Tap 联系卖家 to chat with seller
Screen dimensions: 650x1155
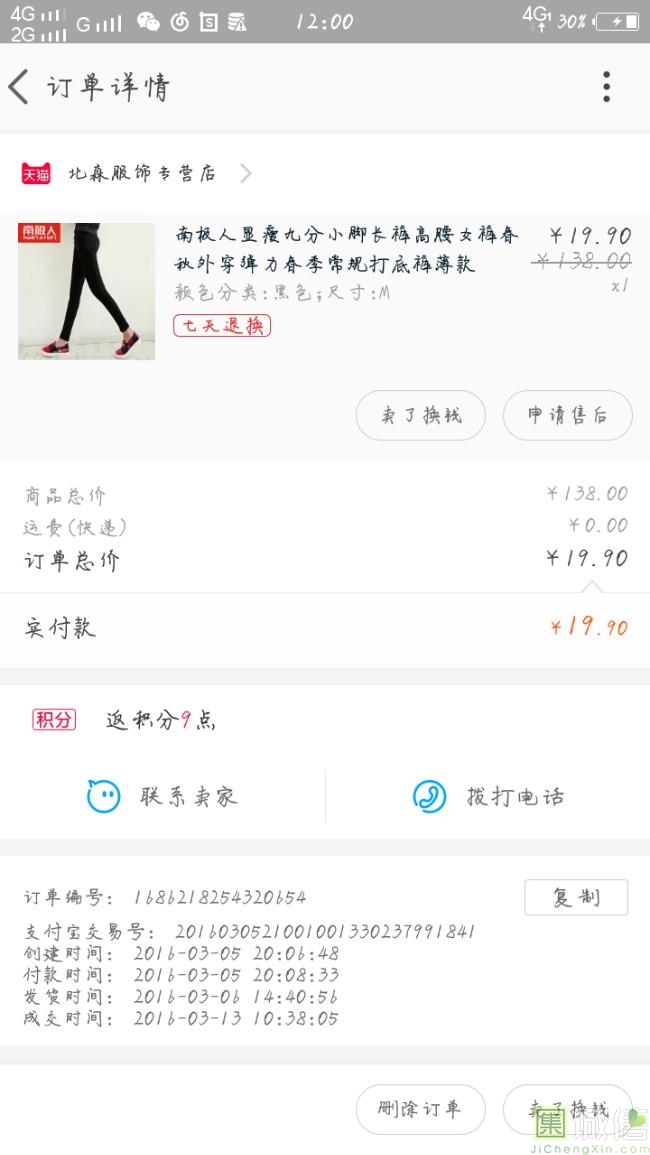point(162,796)
